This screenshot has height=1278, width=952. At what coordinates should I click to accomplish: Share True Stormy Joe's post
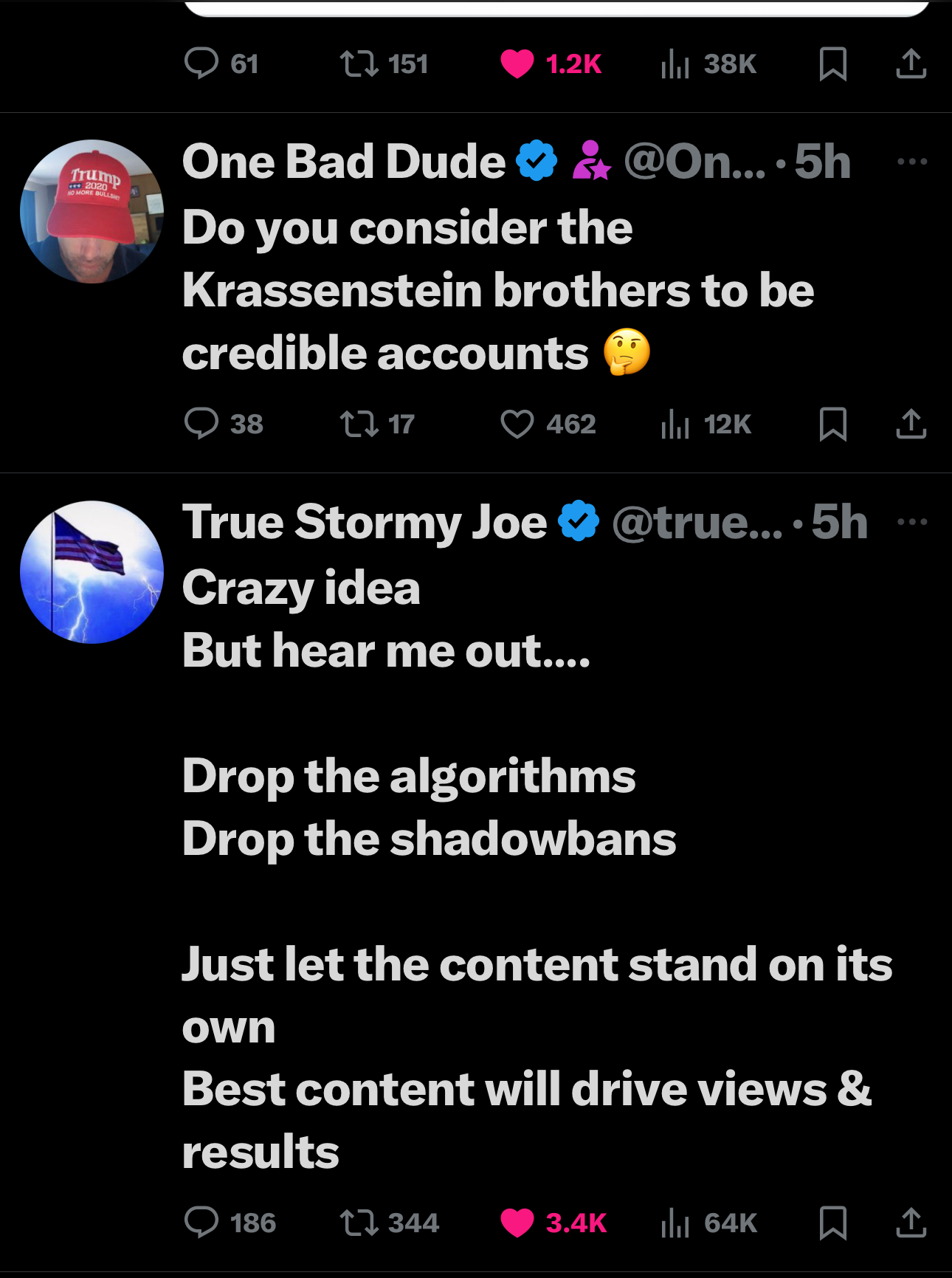pyautogui.click(x=911, y=1223)
